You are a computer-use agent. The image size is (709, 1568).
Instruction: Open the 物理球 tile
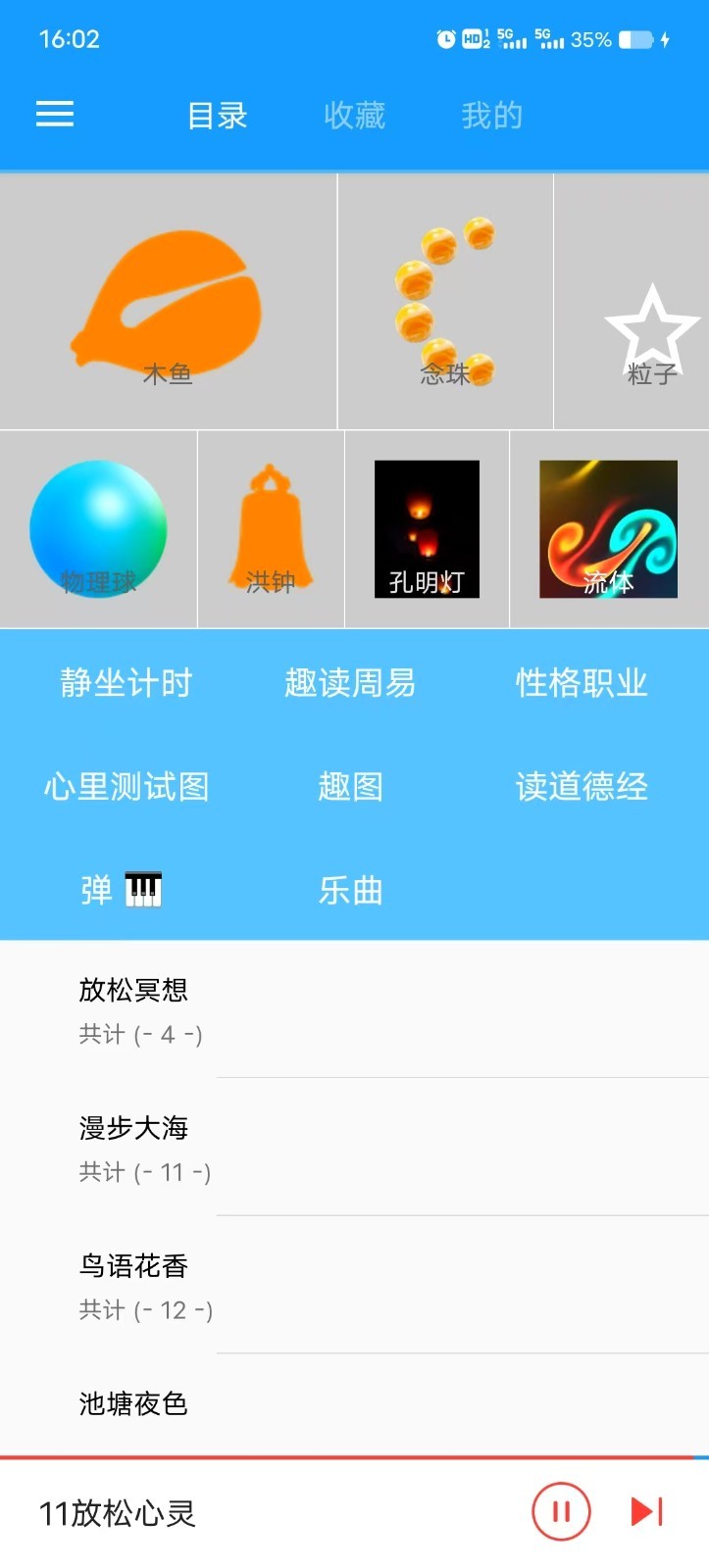coord(98,529)
